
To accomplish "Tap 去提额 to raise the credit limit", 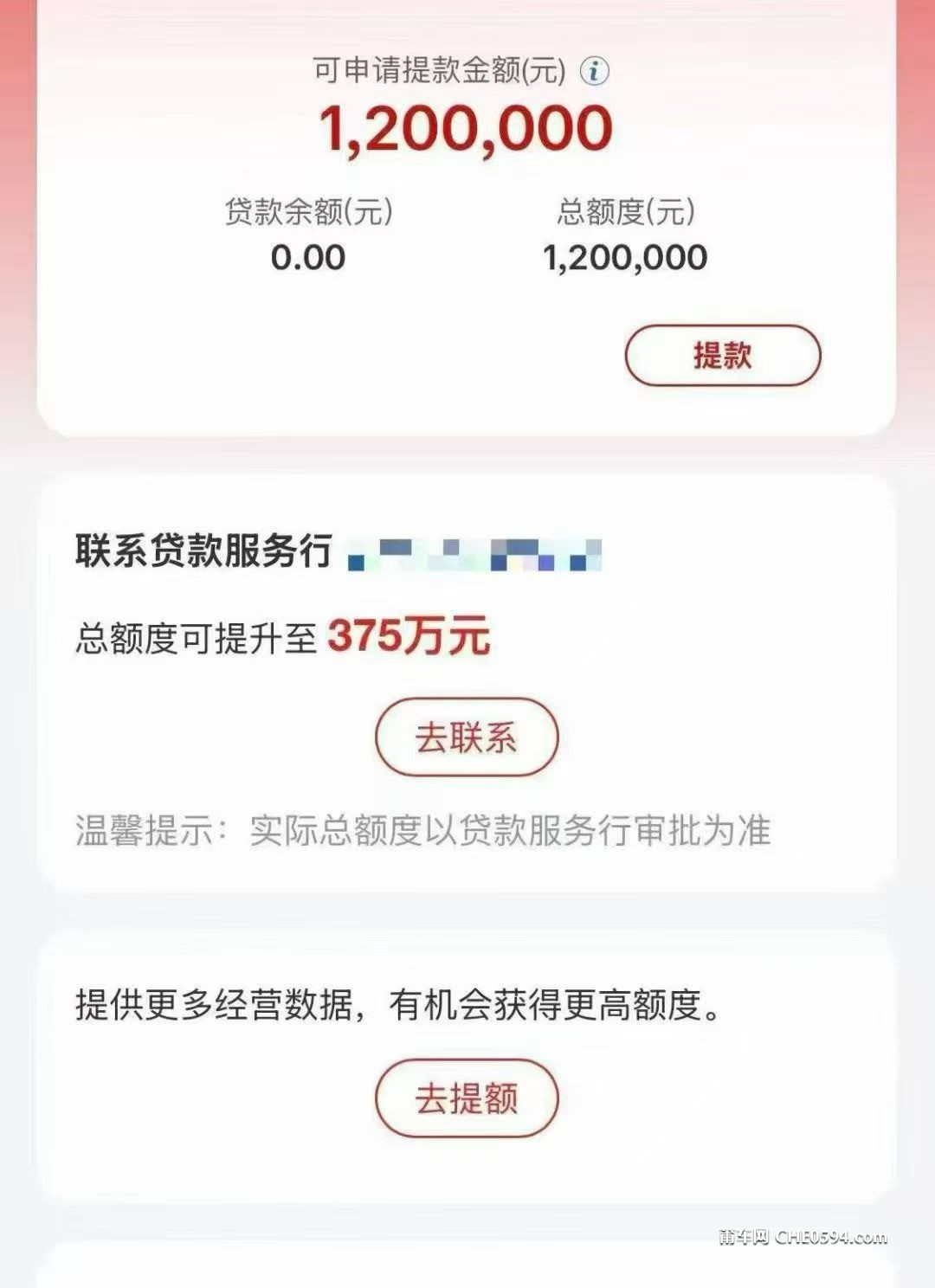I will pos(467,1098).
